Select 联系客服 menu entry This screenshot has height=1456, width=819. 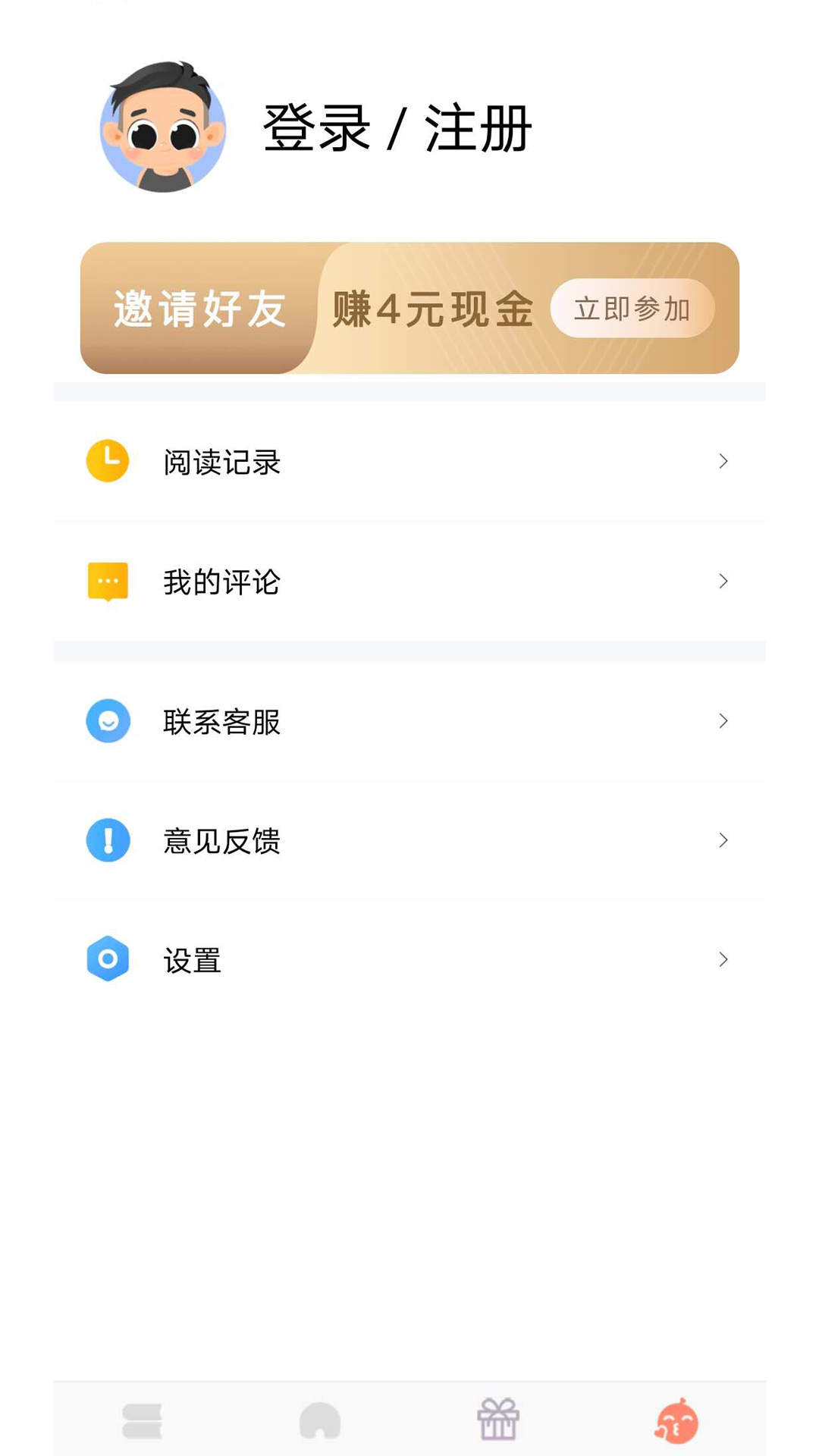click(222, 720)
